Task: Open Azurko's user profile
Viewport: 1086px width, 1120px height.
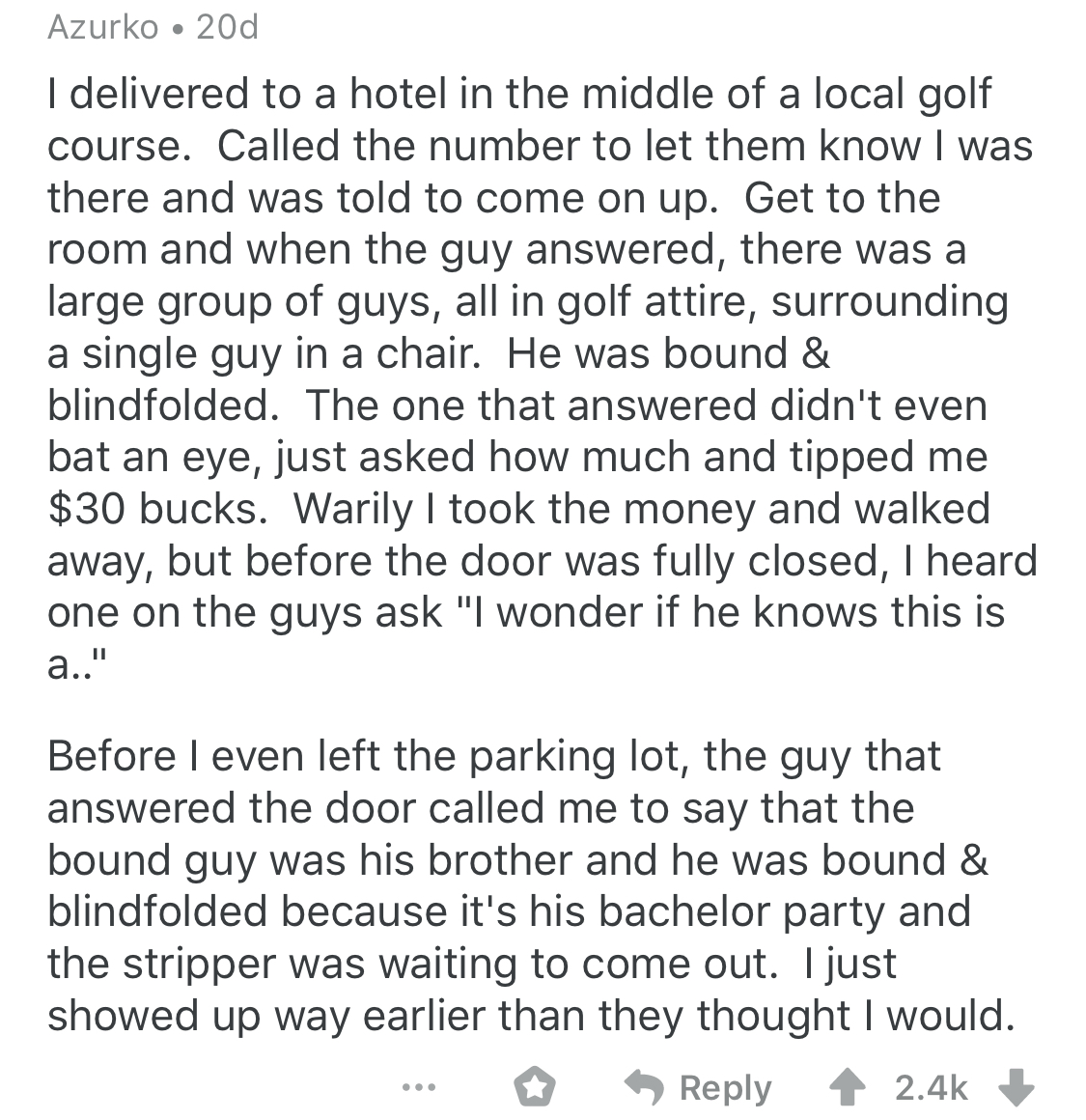Action: [102, 27]
